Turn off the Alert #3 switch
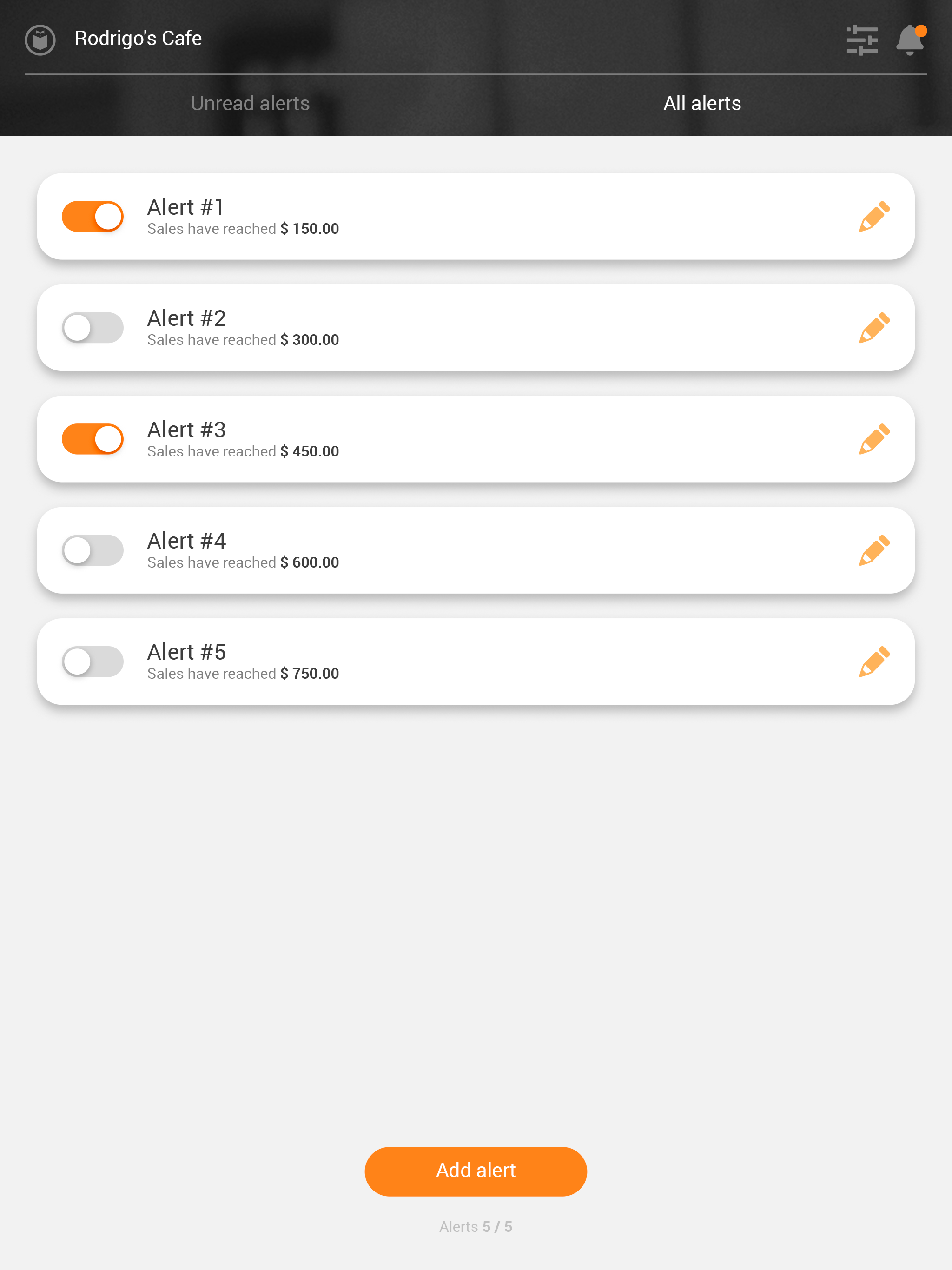The image size is (952, 1270). tap(93, 439)
